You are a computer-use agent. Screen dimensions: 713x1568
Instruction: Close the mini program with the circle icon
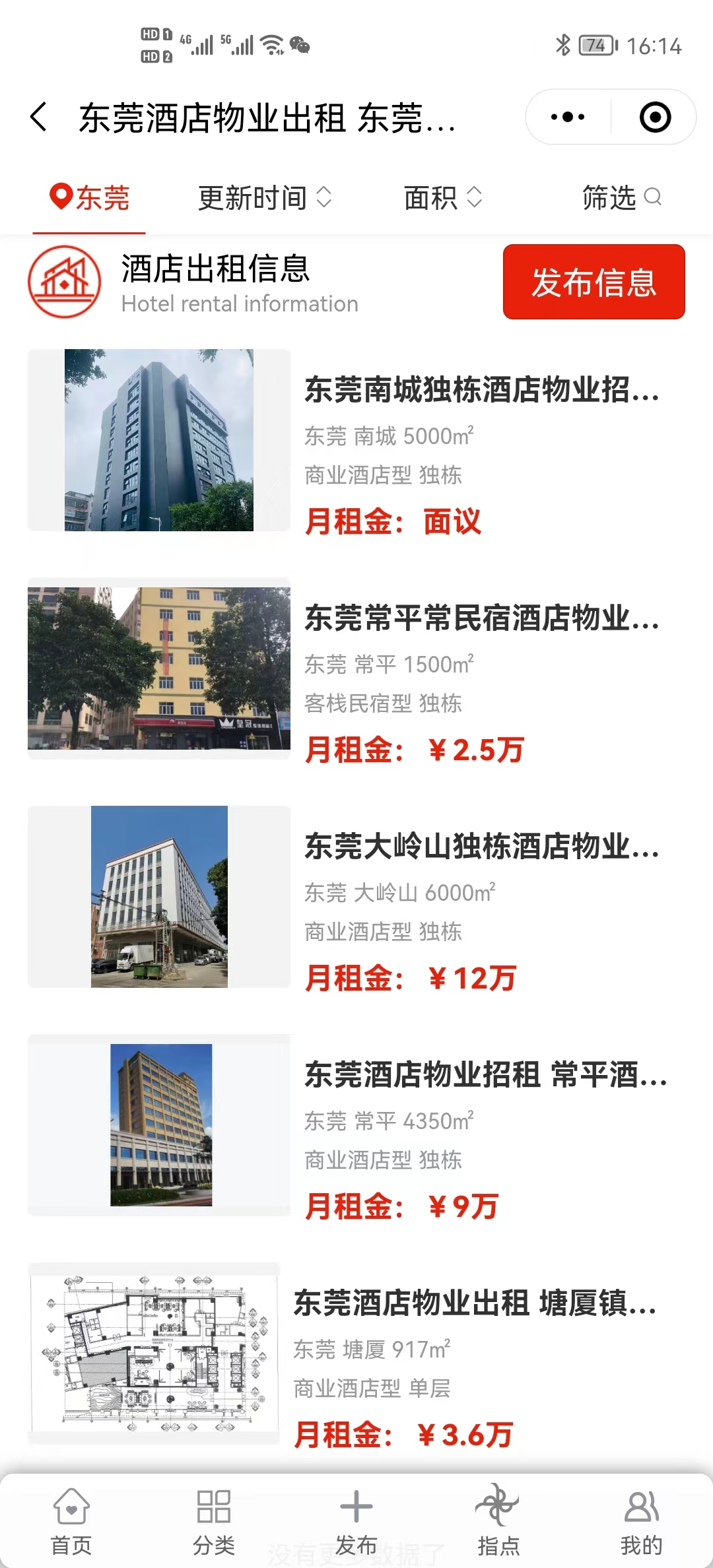click(655, 117)
